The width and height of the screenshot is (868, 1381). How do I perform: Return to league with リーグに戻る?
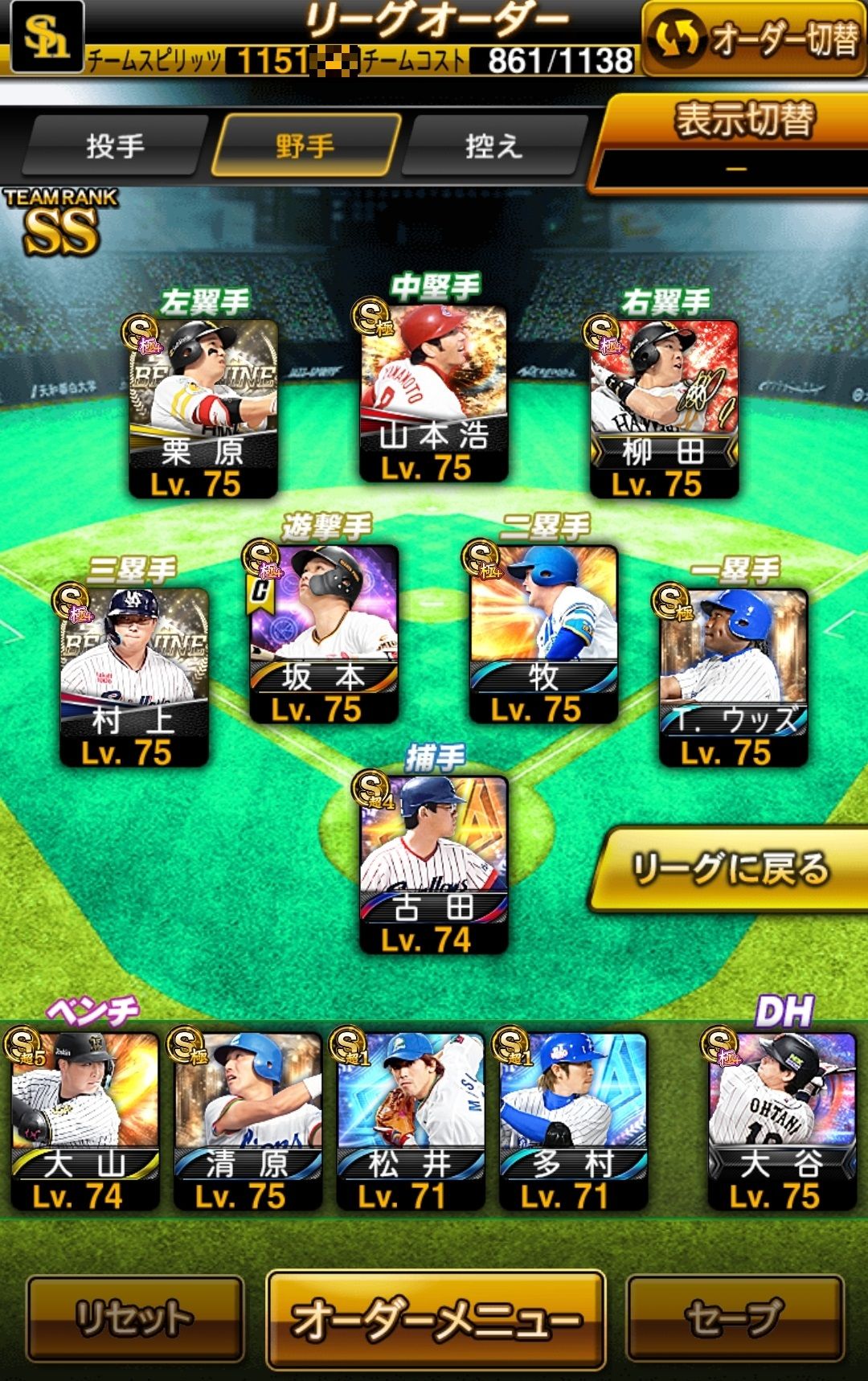coord(730,870)
